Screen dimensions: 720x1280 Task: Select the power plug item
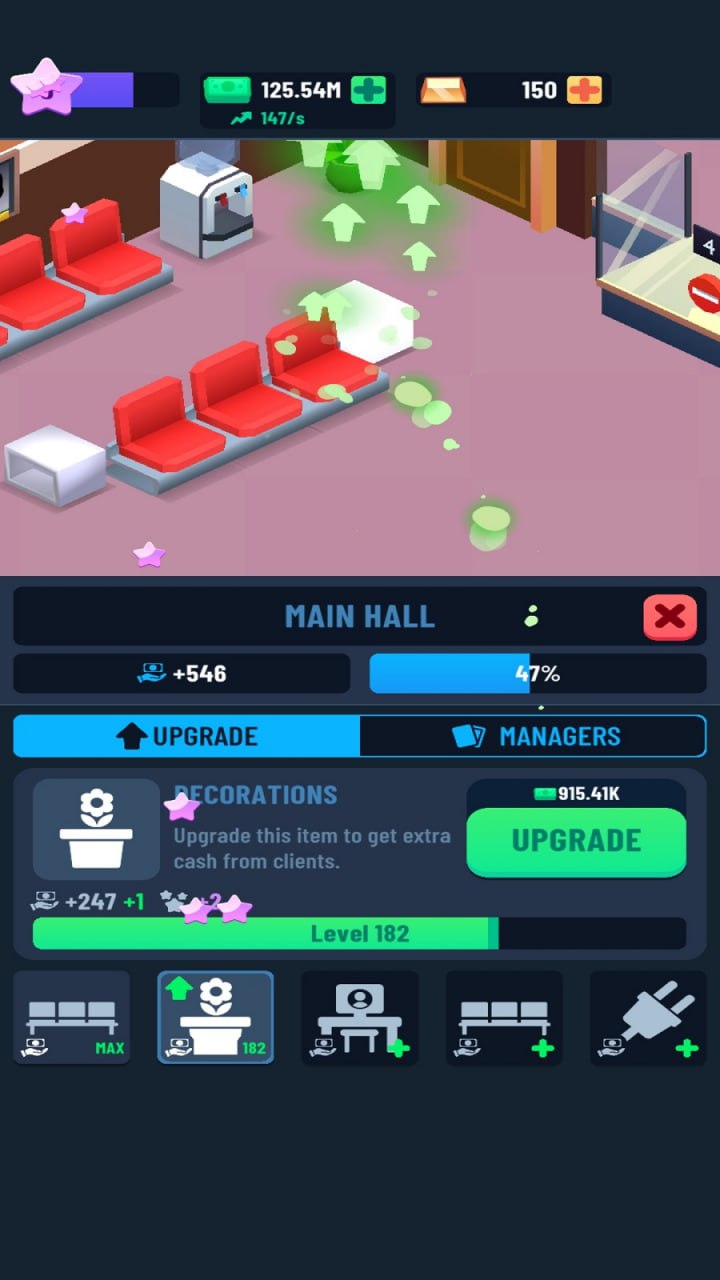[648, 1018]
